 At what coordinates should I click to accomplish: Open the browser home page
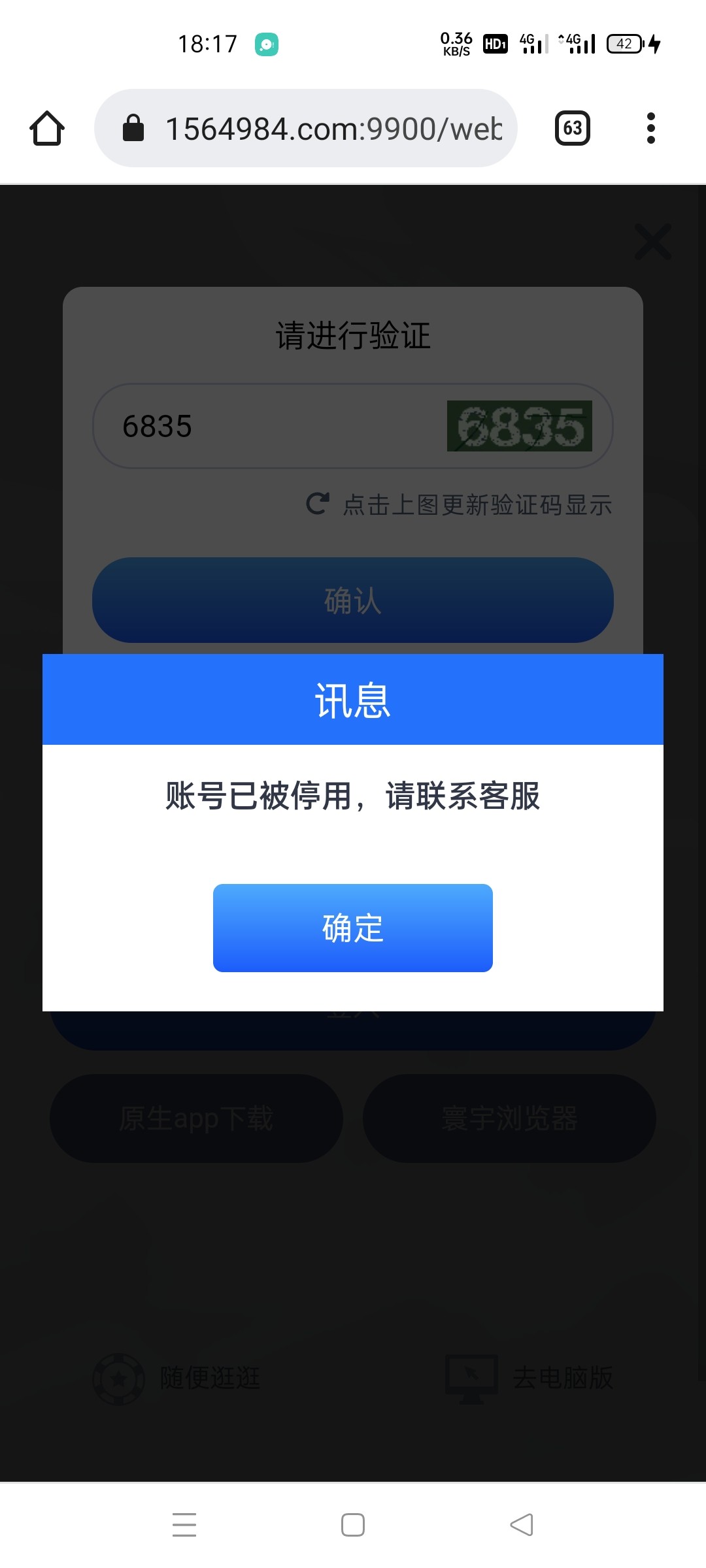pos(47,128)
